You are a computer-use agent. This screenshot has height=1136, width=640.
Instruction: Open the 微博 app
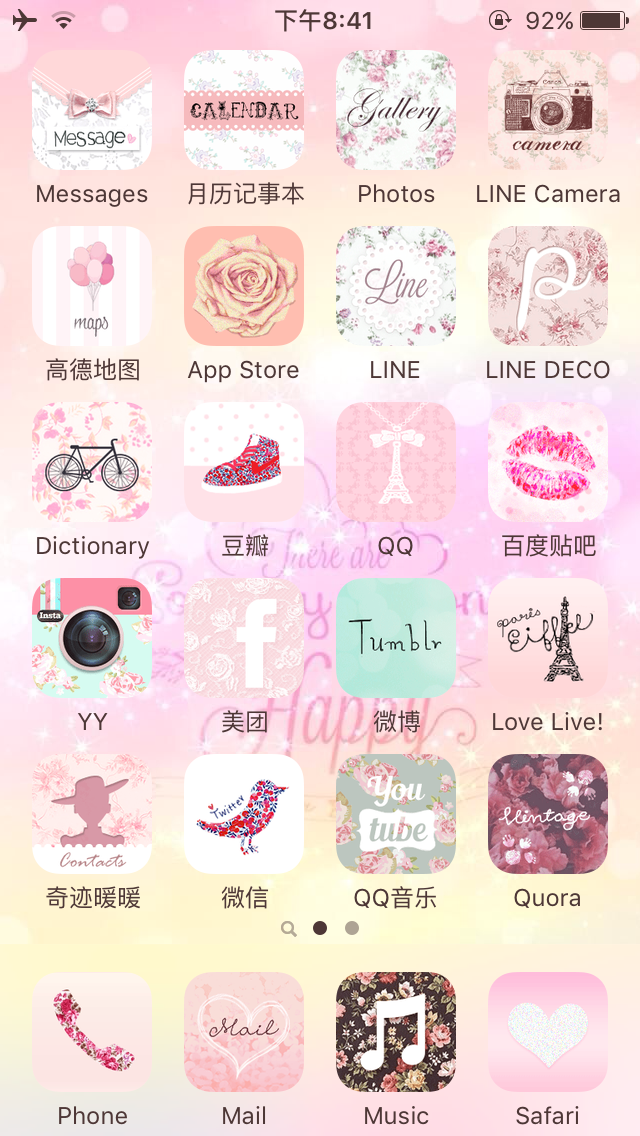tap(396, 638)
